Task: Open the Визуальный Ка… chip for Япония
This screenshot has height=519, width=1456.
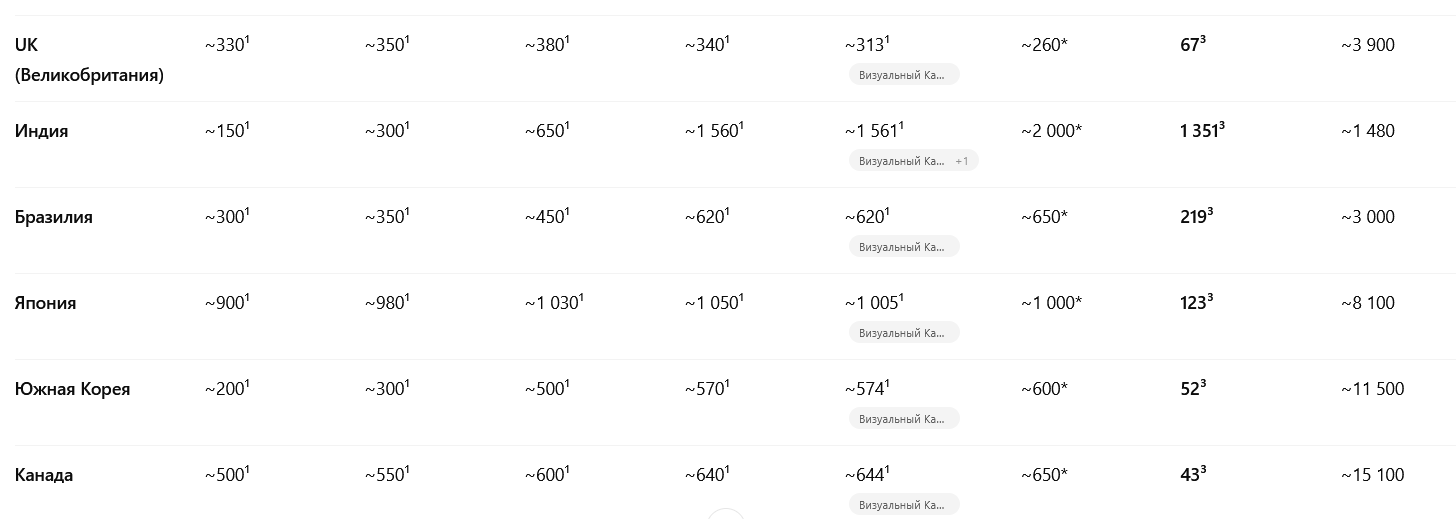Action: [903, 333]
